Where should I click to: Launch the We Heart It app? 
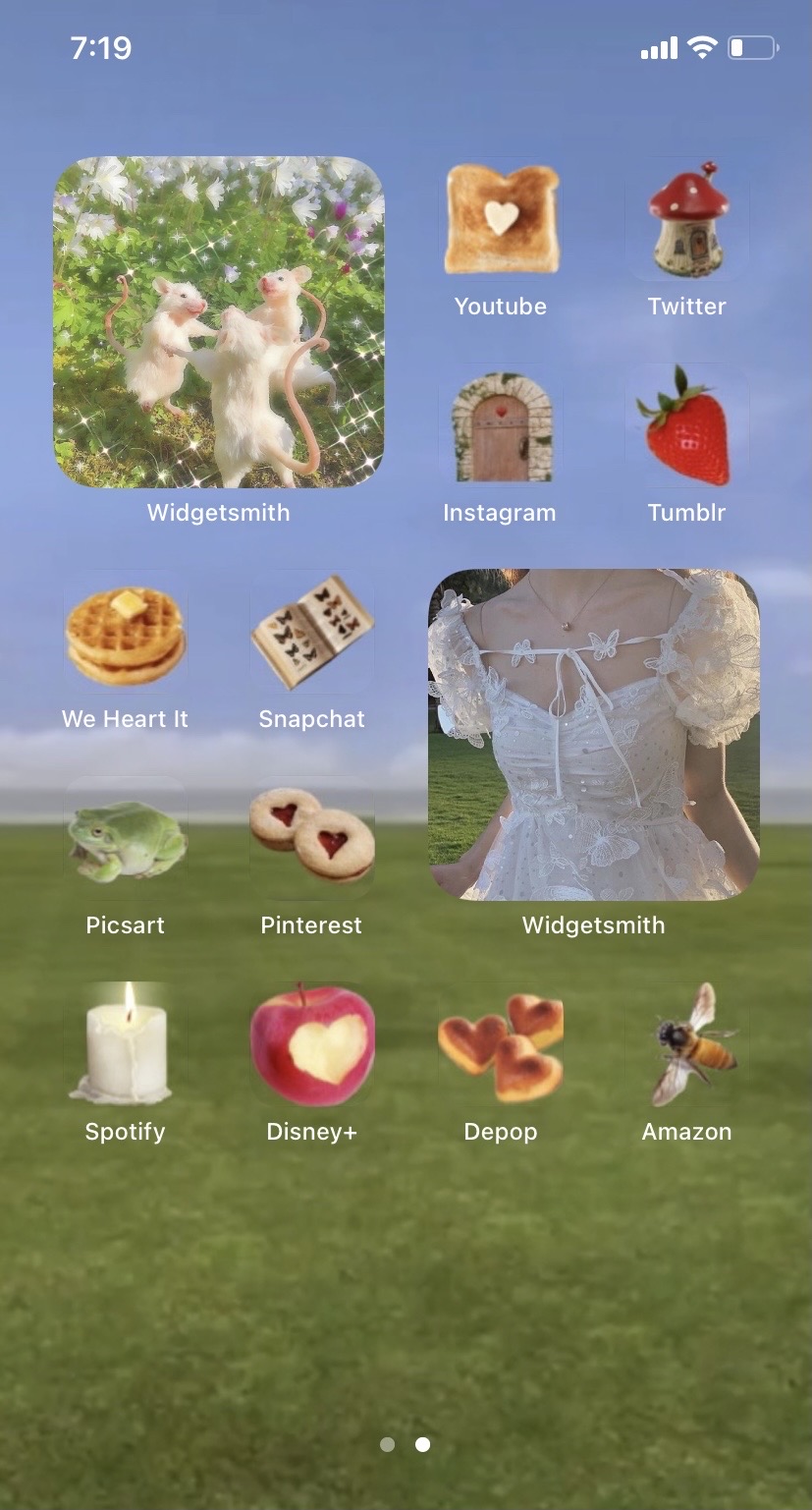point(125,633)
